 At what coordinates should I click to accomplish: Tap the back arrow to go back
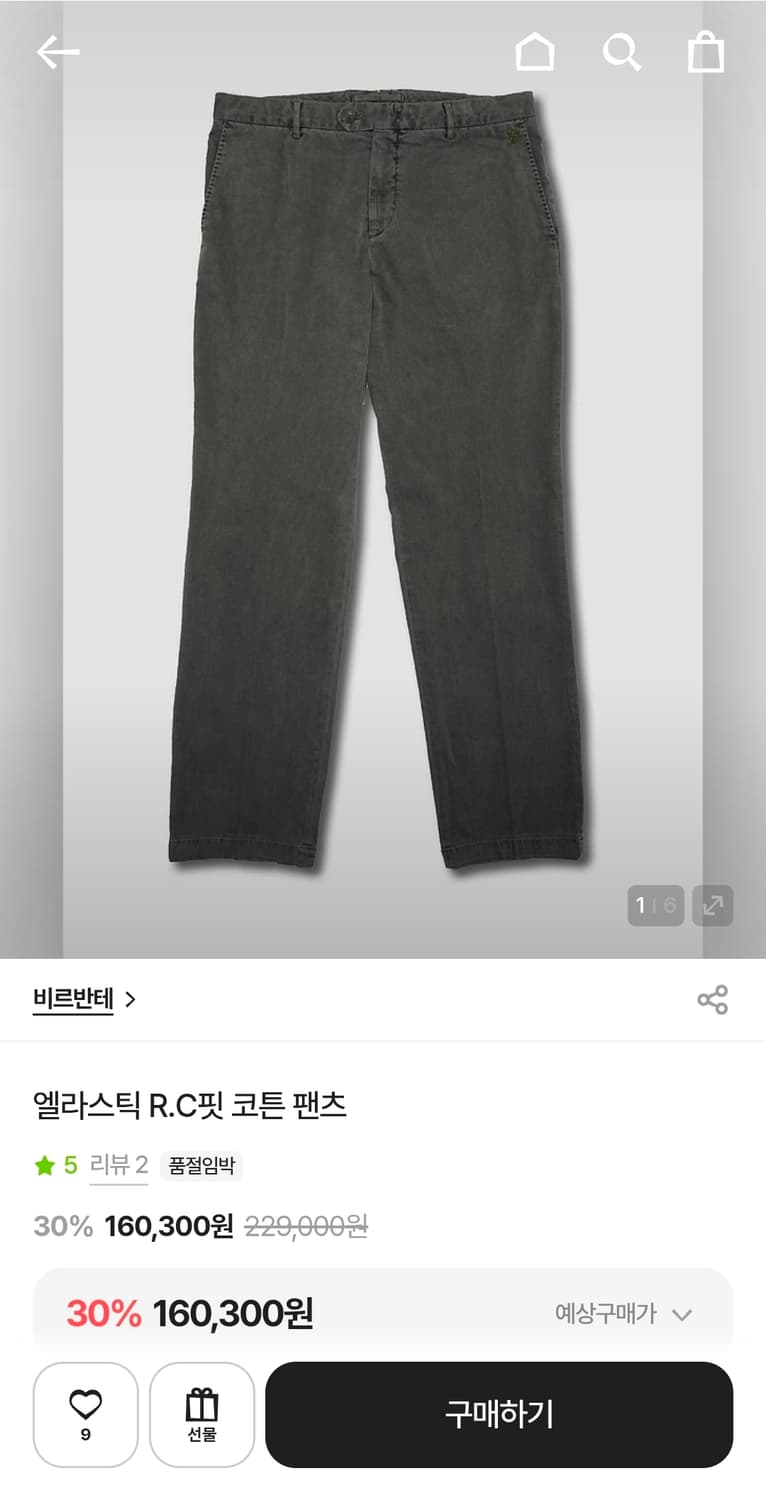click(58, 51)
